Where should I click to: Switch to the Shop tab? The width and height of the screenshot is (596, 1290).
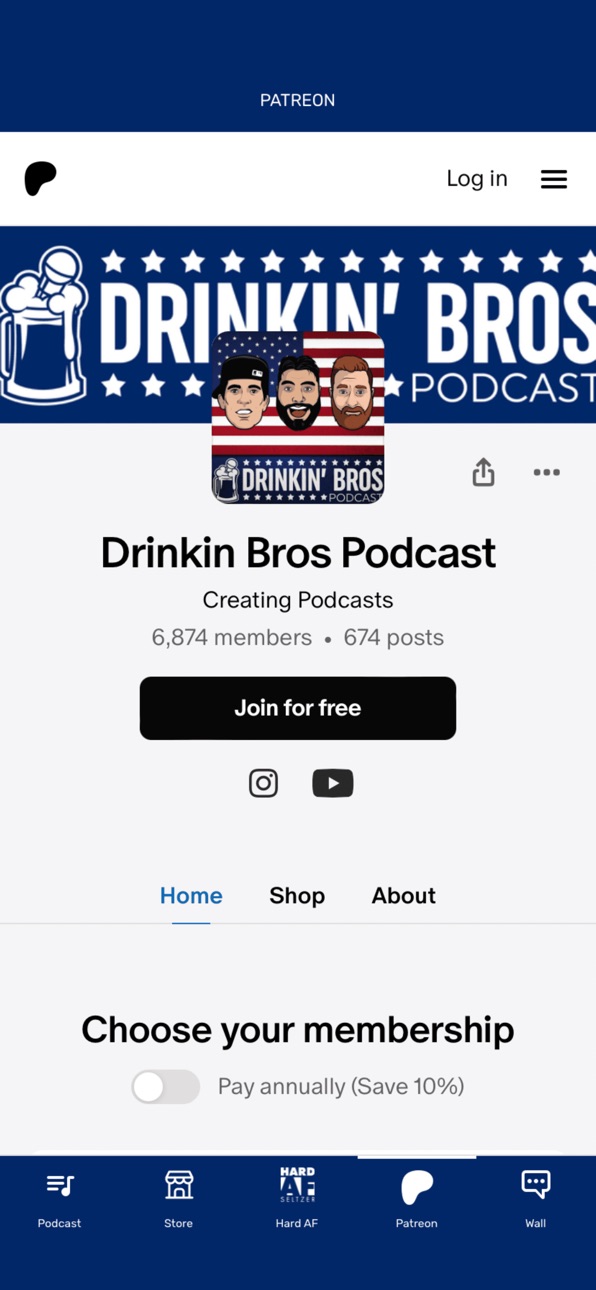click(x=297, y=896)
